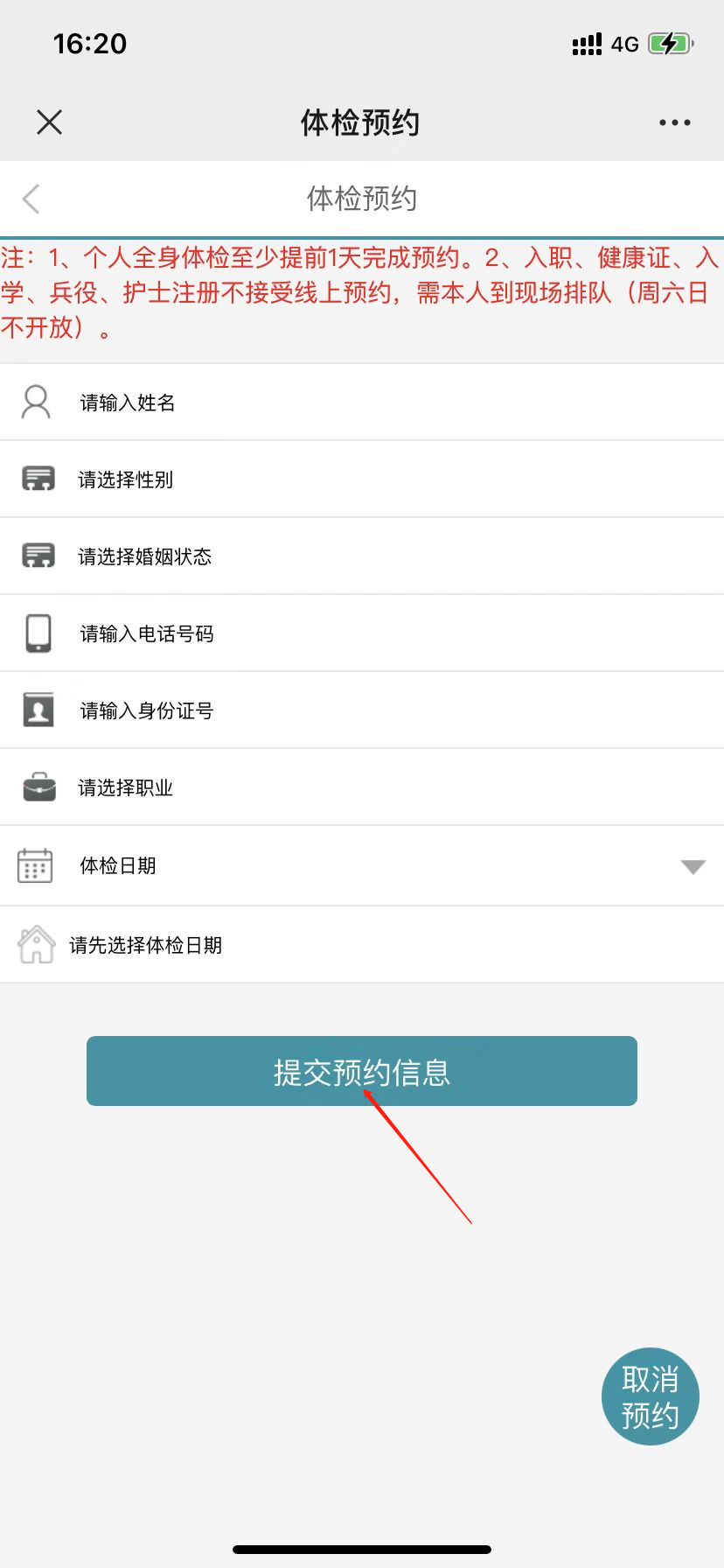Close the 体检预约 mini program page
This screenshot has height=1568, width=724.
click(x=50, y=122)
